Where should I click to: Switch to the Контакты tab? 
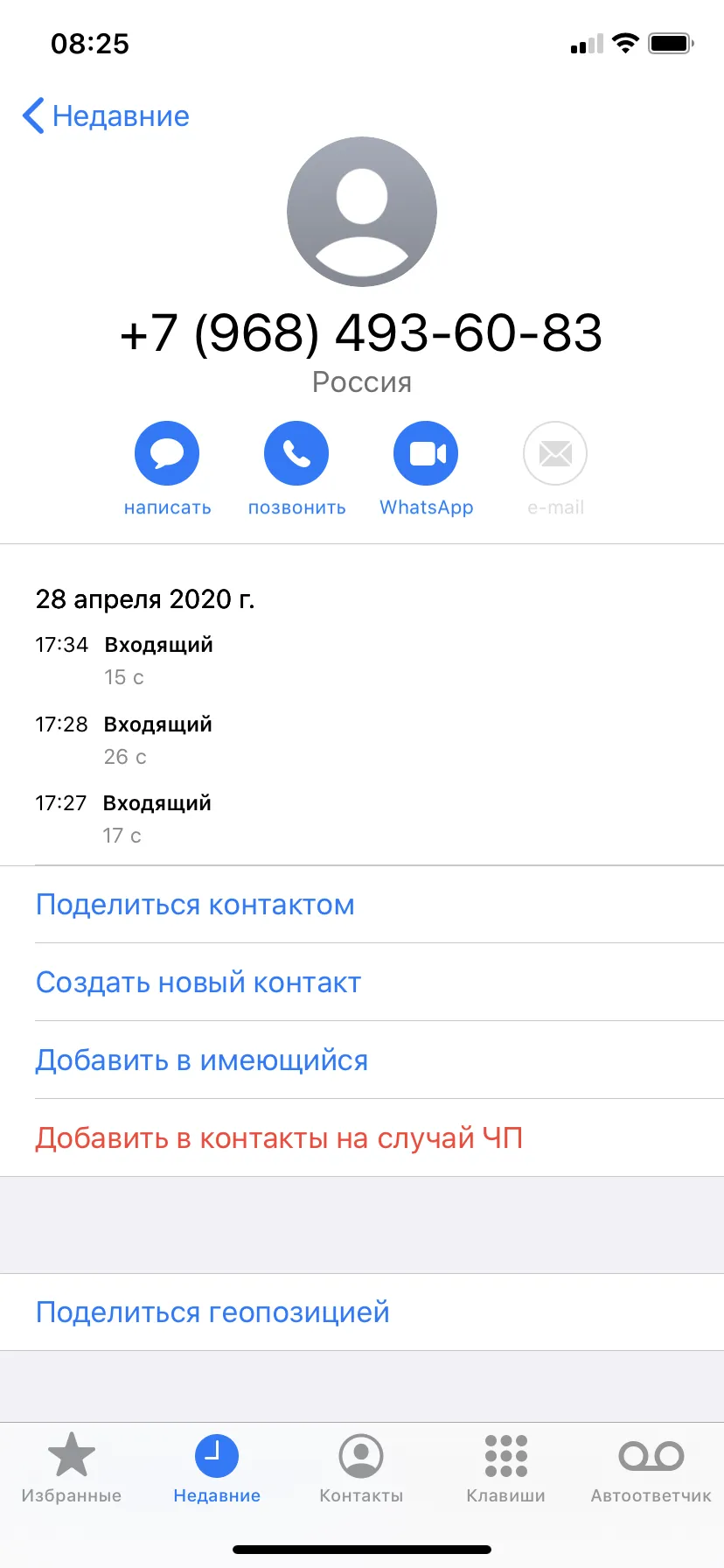pos(361,1469)
